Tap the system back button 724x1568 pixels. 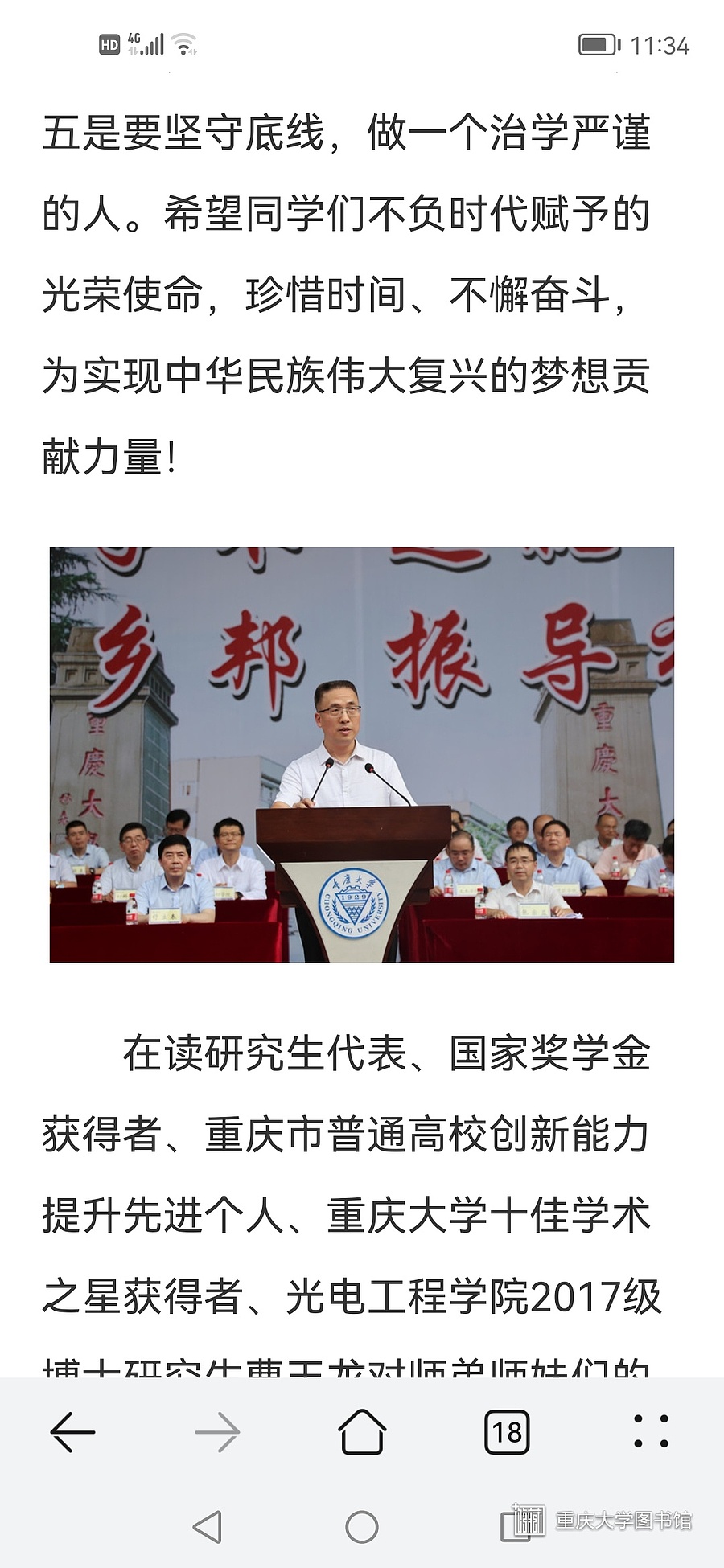pyautogui.click(x=208, y=1526)
